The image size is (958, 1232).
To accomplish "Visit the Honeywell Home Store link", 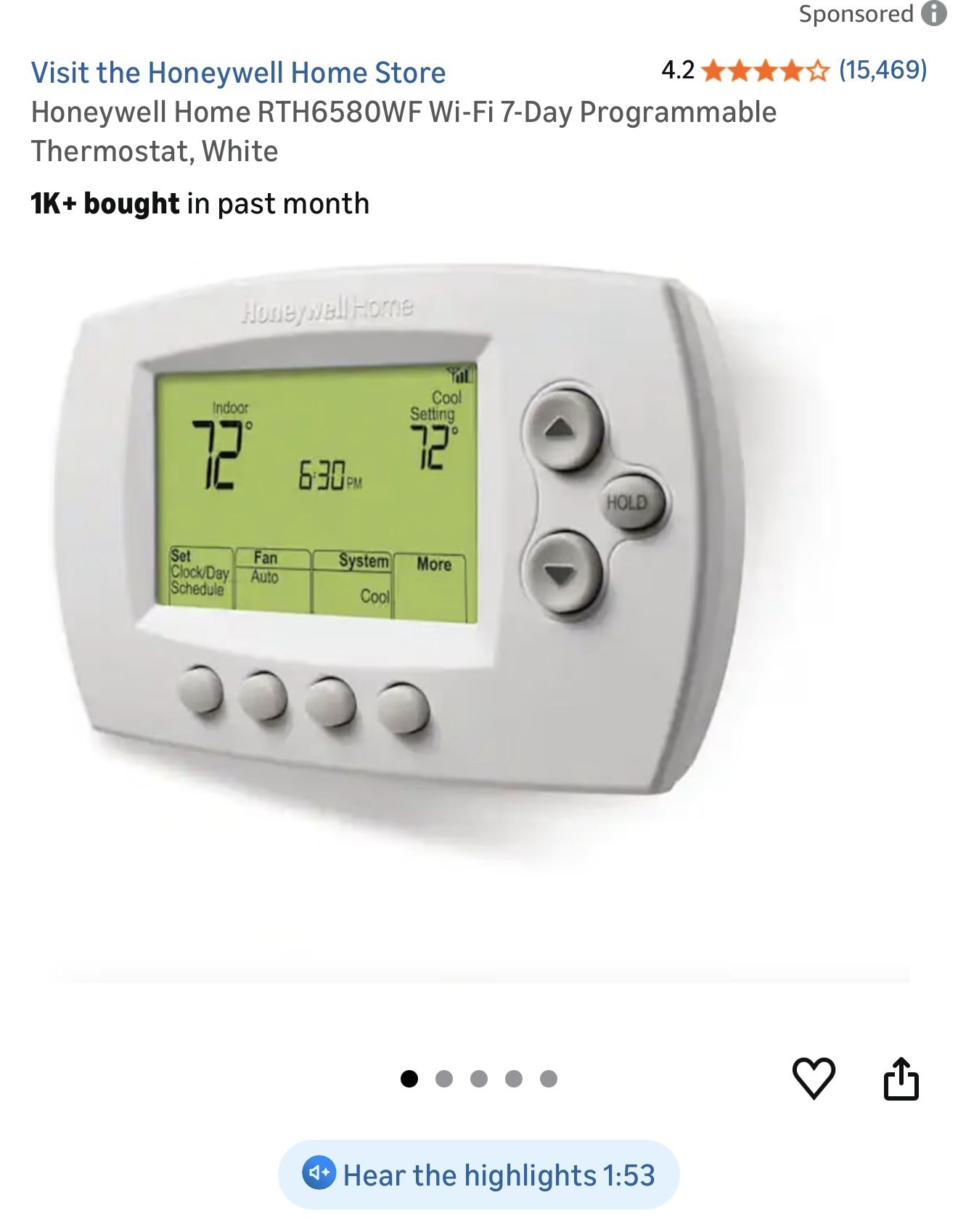I will click(x=238, y=73).
